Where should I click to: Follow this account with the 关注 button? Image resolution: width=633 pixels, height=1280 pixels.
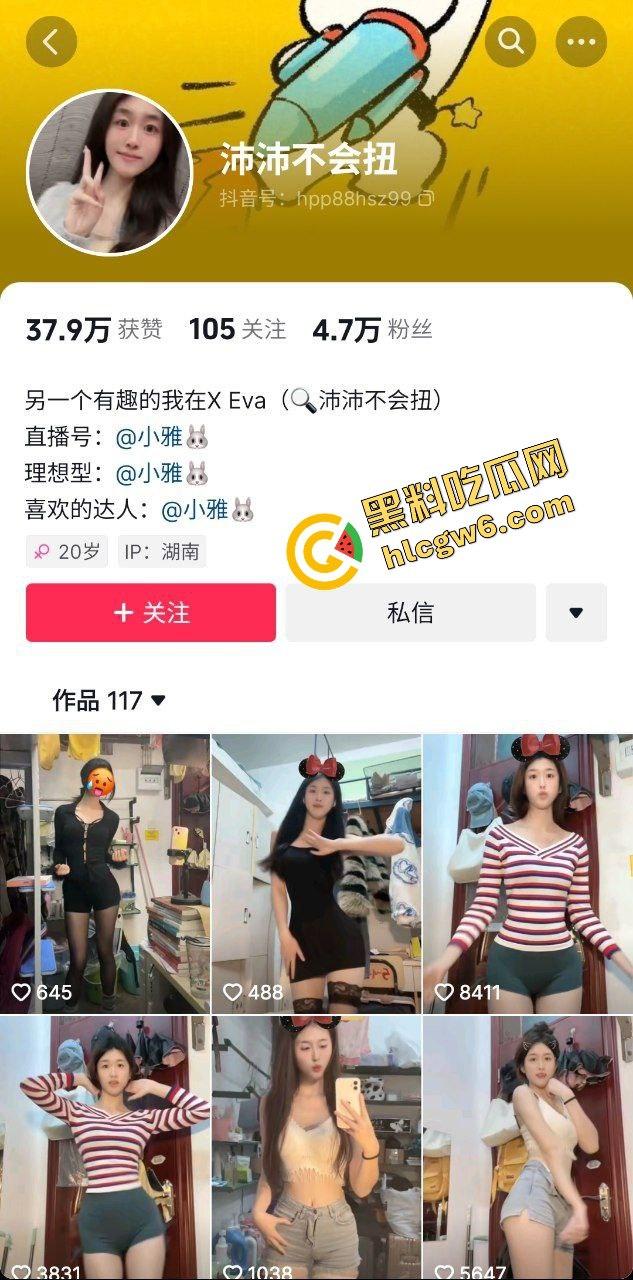click(151, 613)
